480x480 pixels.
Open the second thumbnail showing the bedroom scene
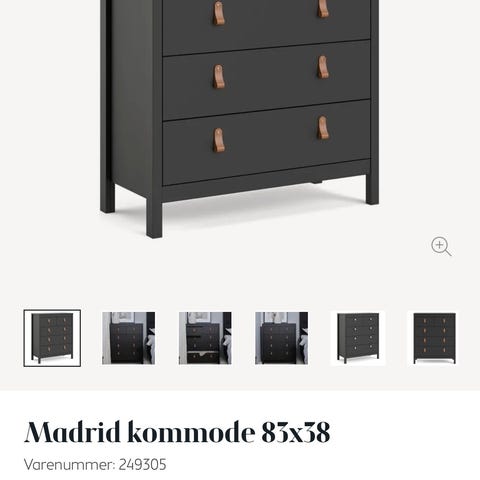(x=128, y=338)
